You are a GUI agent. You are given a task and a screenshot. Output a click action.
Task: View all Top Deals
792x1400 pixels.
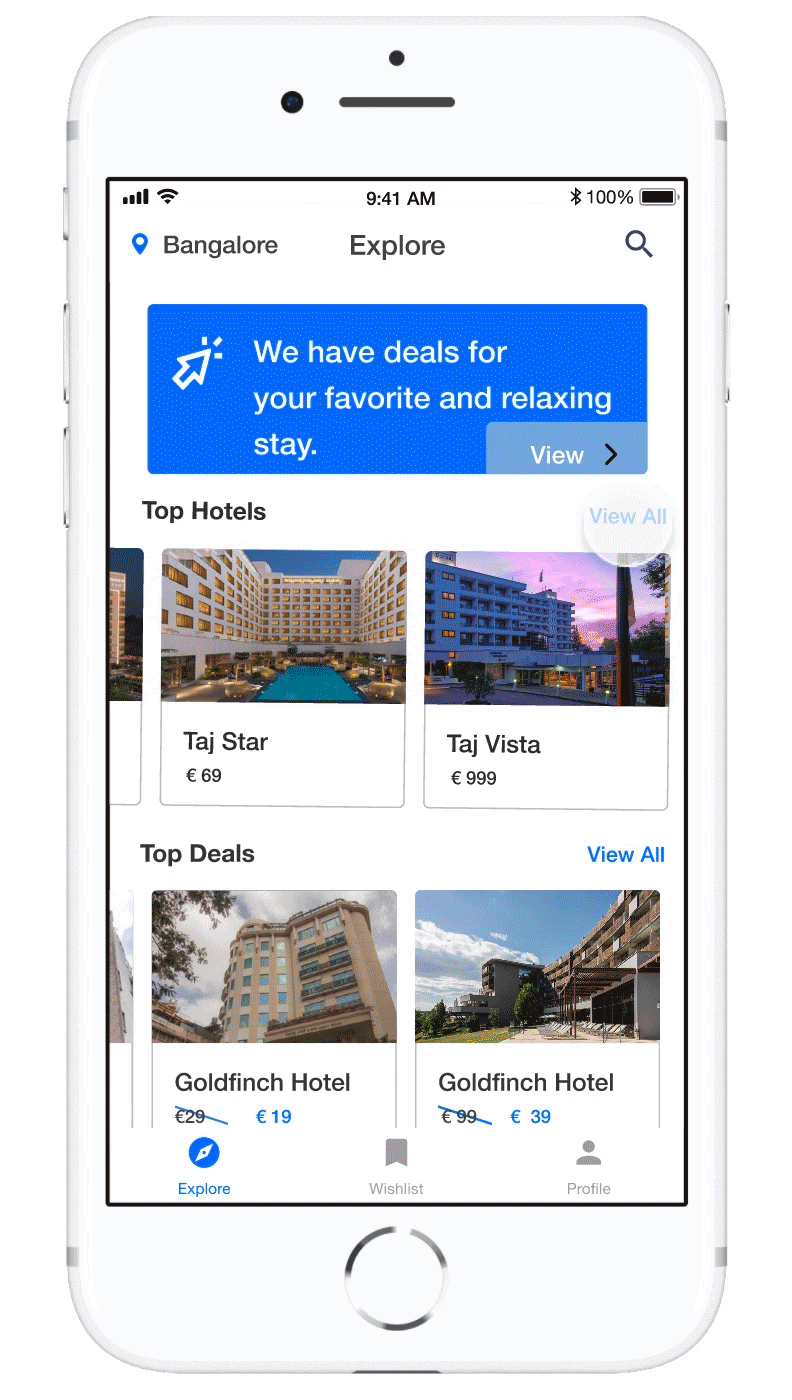coord(625,855)
